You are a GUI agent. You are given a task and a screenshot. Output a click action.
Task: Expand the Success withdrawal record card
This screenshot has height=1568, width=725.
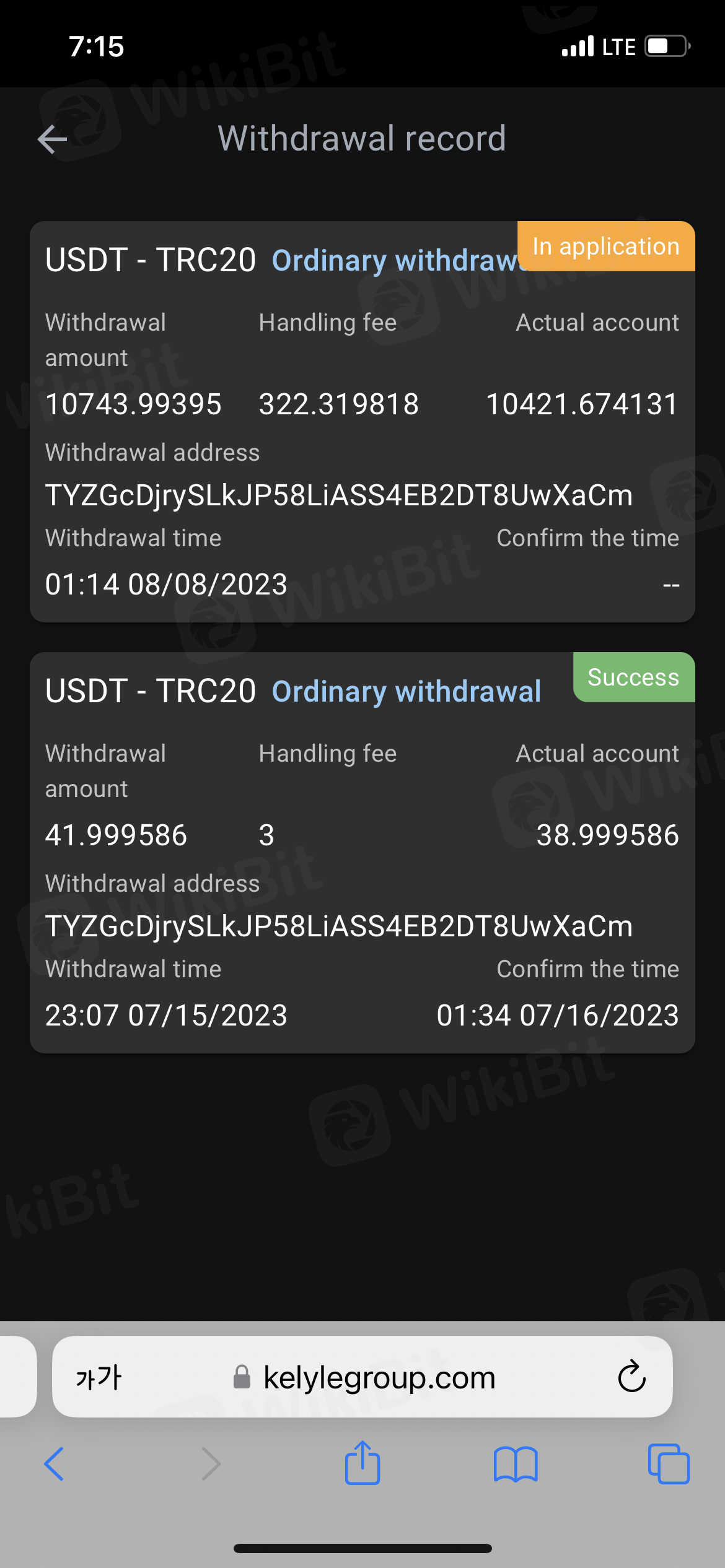[362, 852]
